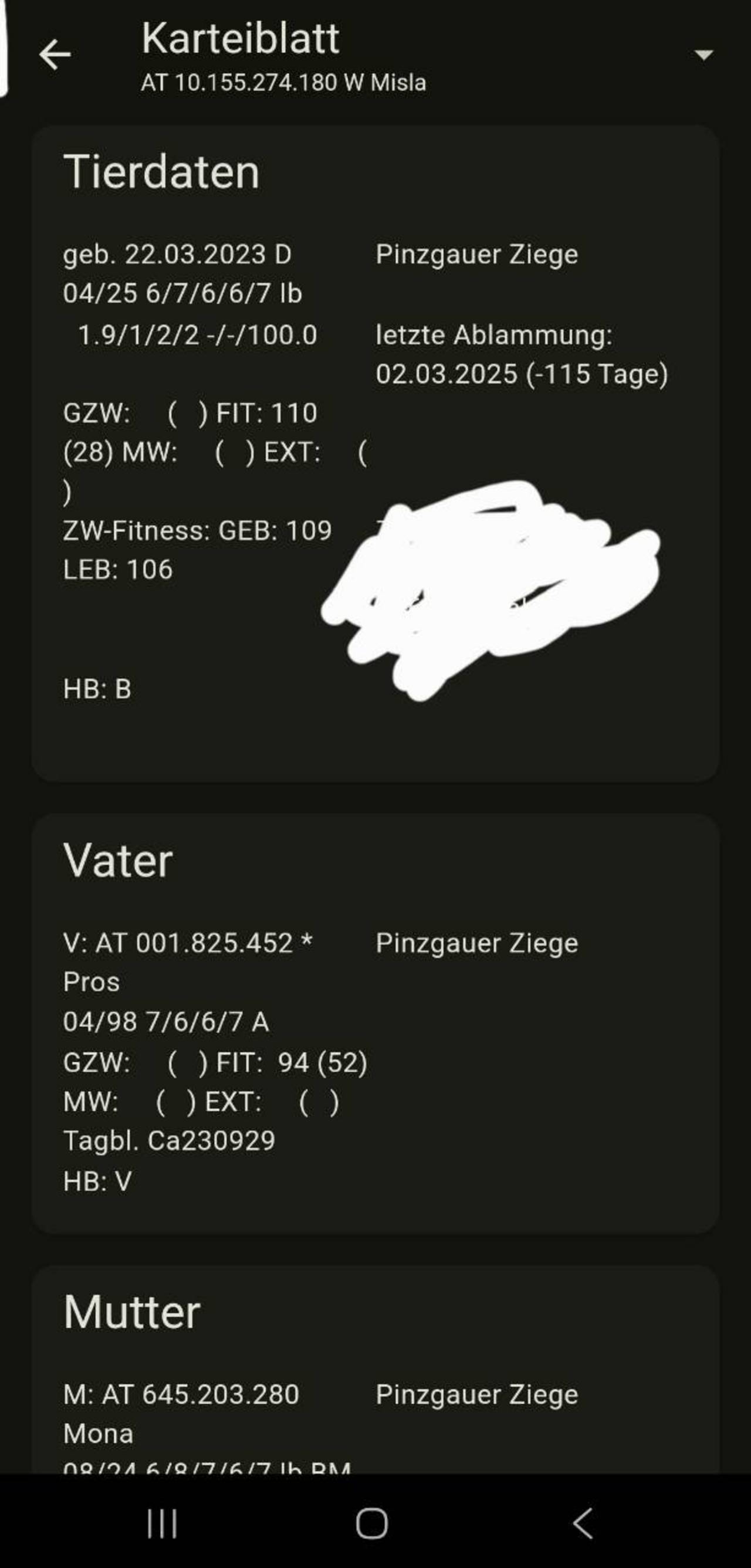Open recent apps from the navigation bar
This screenshot has height=1568, width=751.
163,1523
